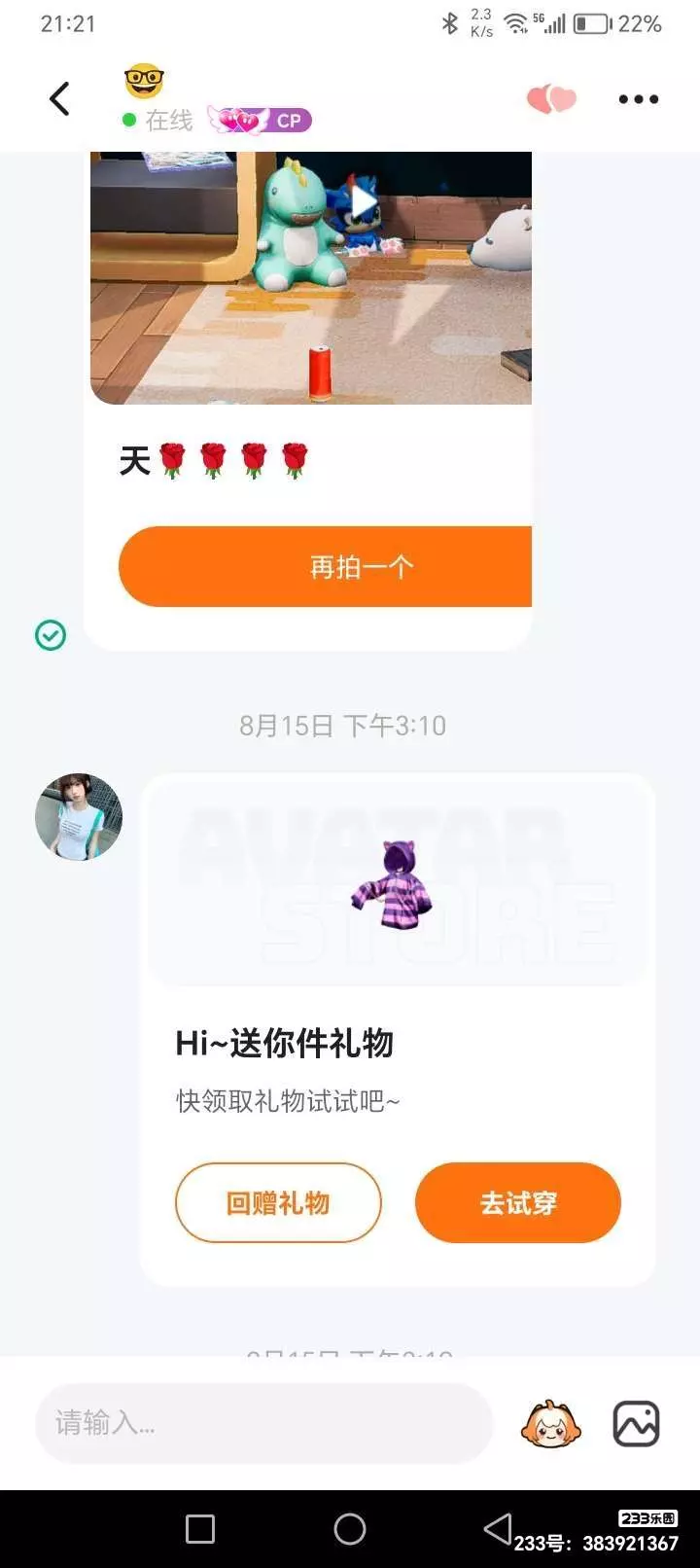
Task: Tap 回赠礼物 to send a gift back
Action: 278,1202
